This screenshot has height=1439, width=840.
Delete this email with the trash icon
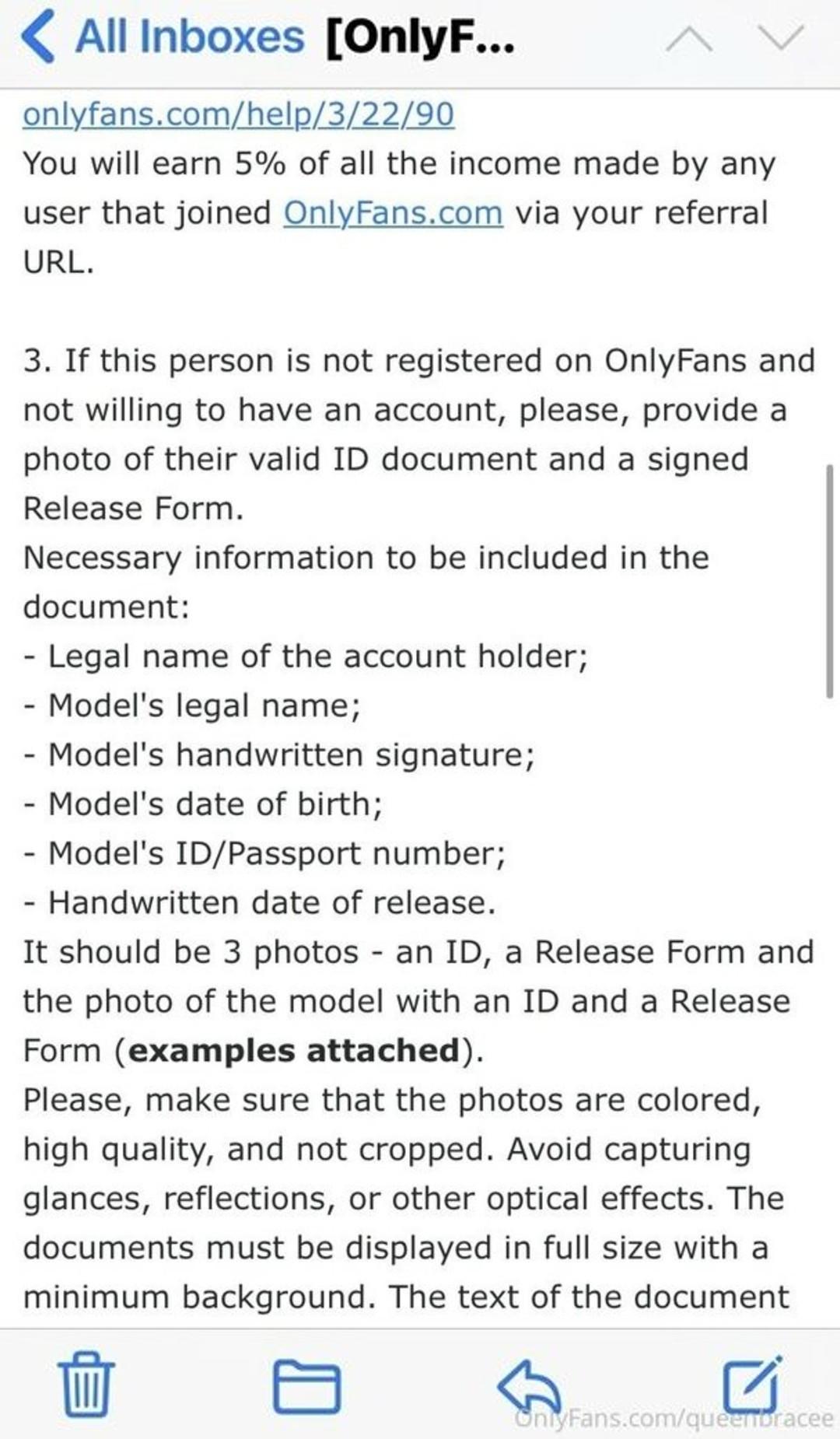click(86, 1385)
